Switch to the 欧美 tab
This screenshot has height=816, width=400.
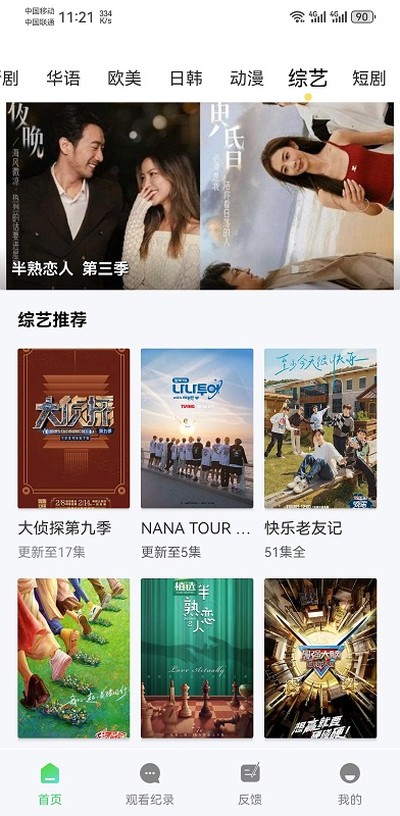pos(124,79)
